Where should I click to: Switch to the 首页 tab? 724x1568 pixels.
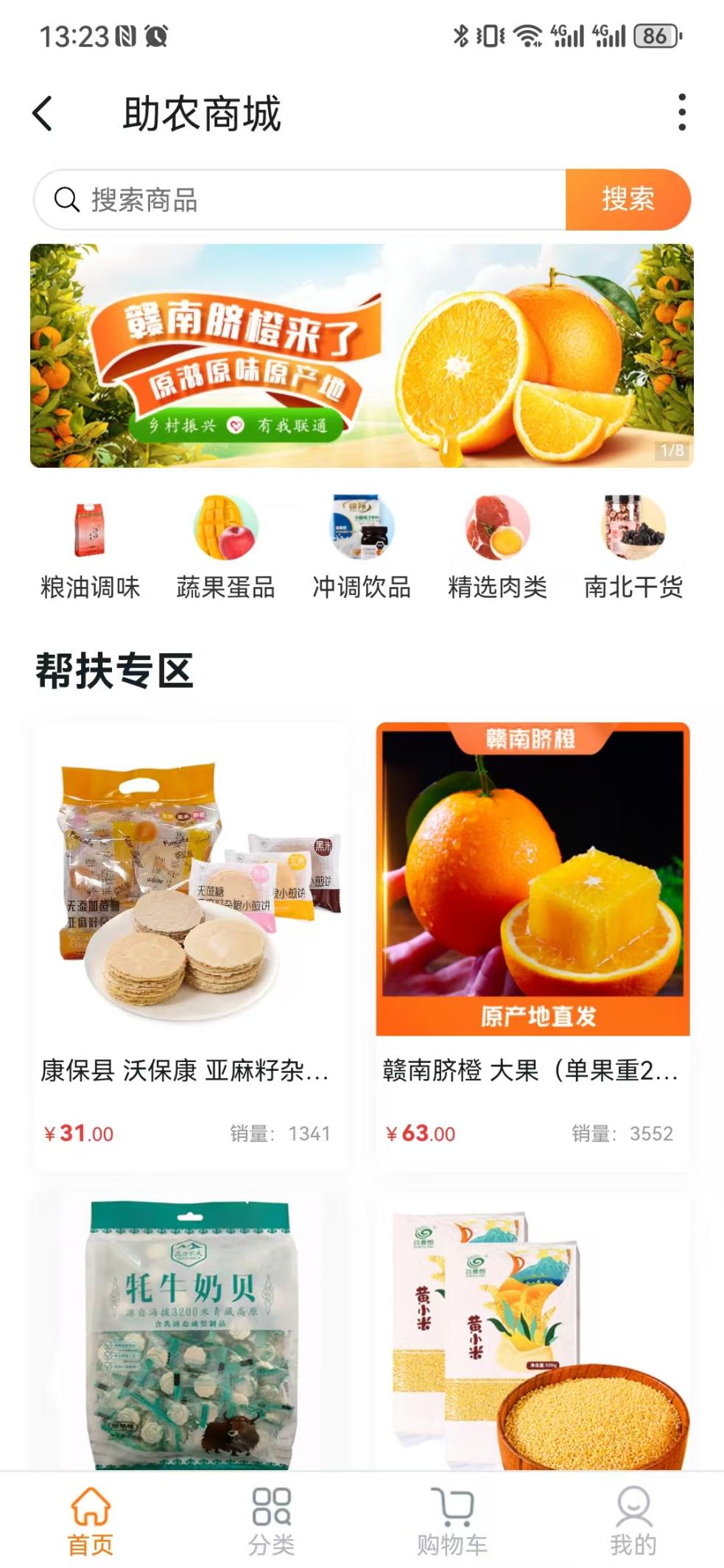pyautogui.click(x=91, y=1521)
